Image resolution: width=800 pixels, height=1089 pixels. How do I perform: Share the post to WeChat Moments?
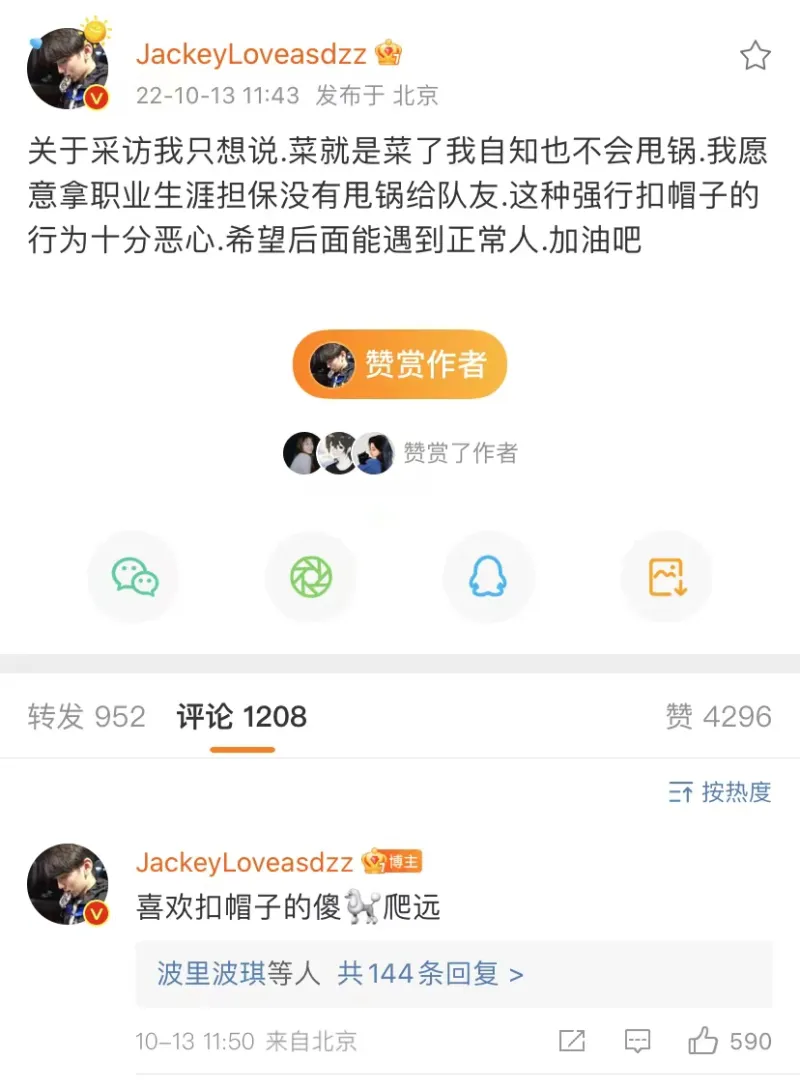coord(311,577)
